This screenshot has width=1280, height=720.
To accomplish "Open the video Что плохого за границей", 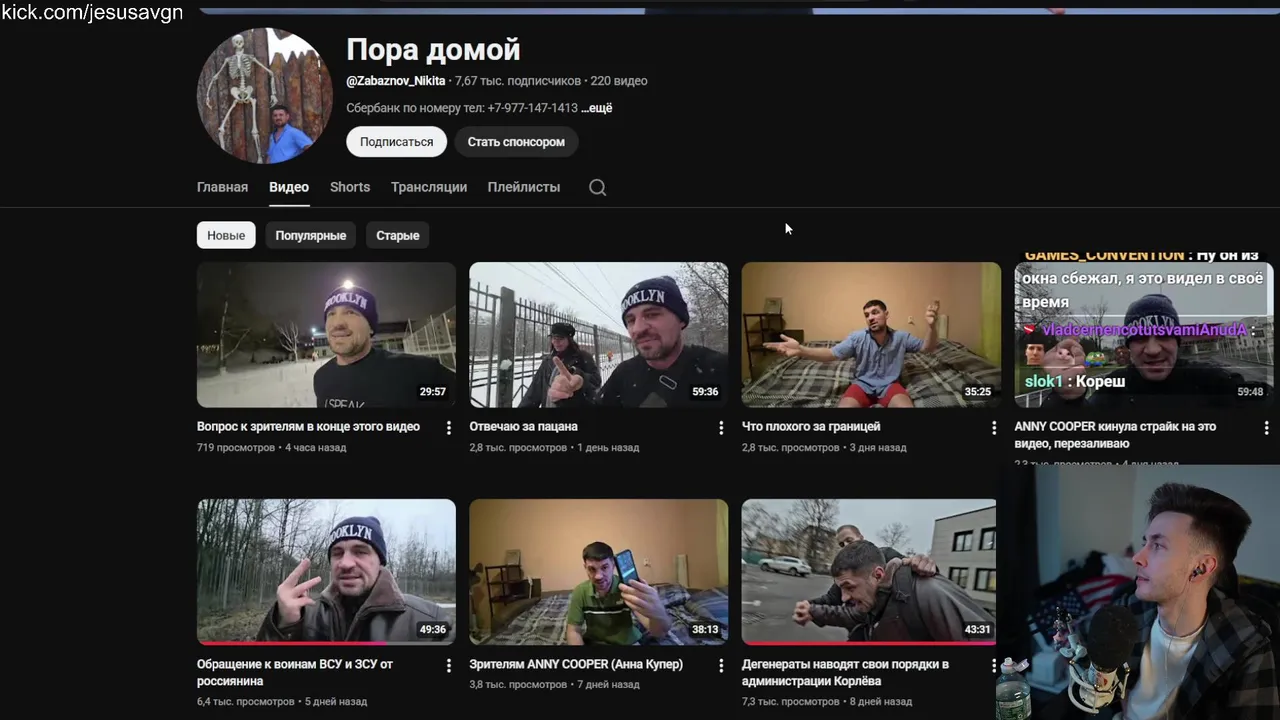I will 870,335.
